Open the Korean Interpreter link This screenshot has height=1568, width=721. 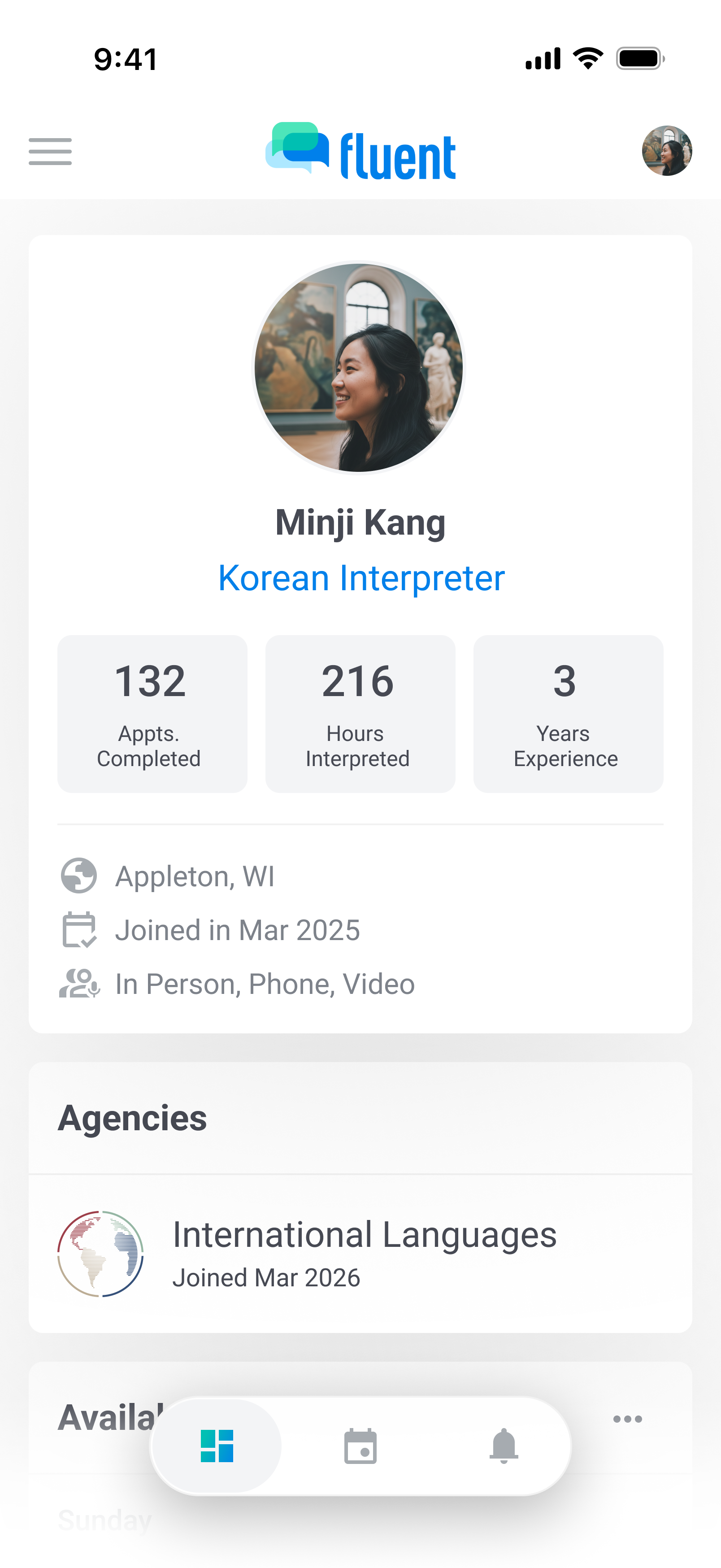click(360, 577)
